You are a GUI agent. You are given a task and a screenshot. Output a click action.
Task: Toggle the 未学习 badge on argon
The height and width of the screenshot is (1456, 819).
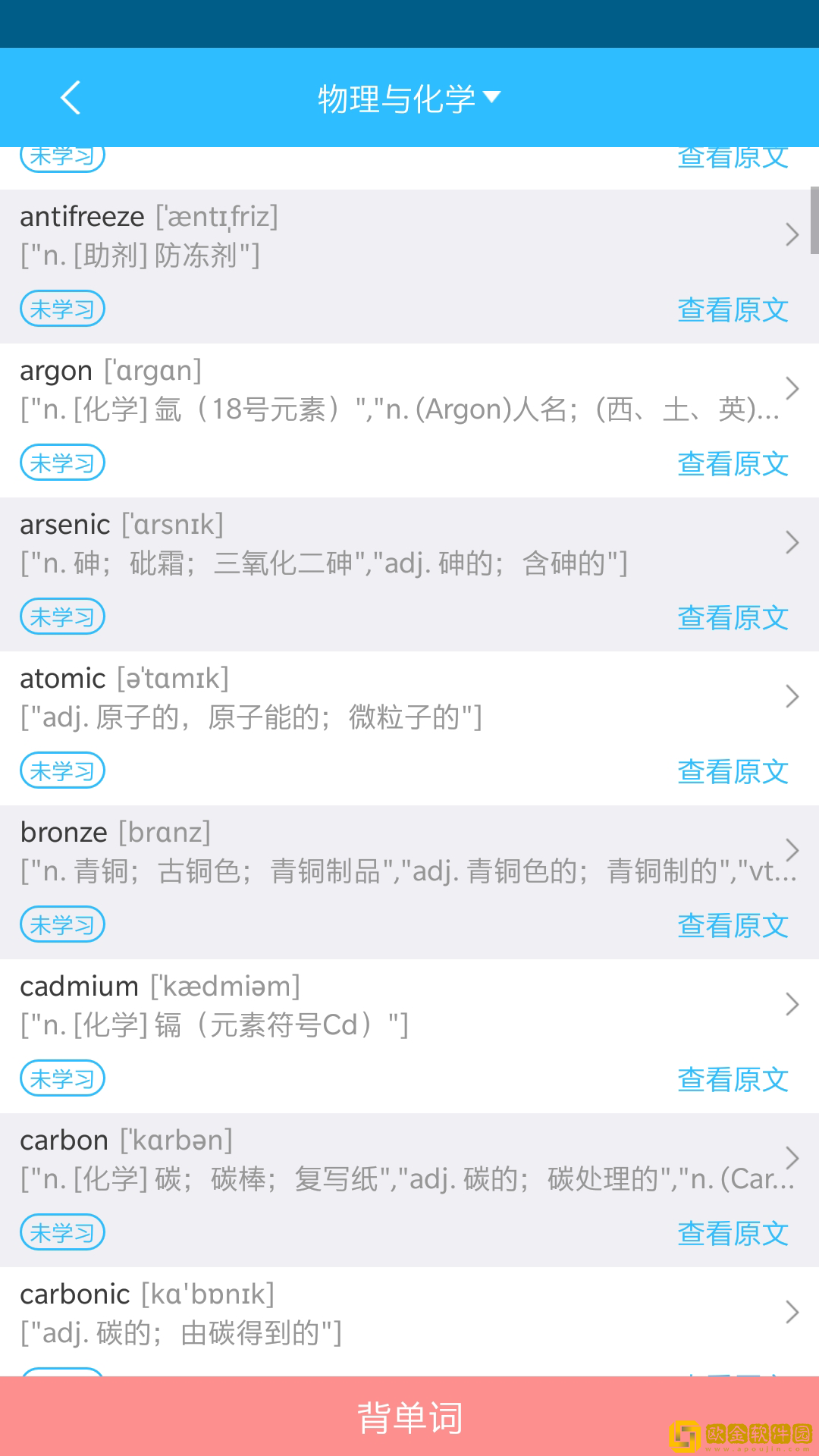point(62,463)
